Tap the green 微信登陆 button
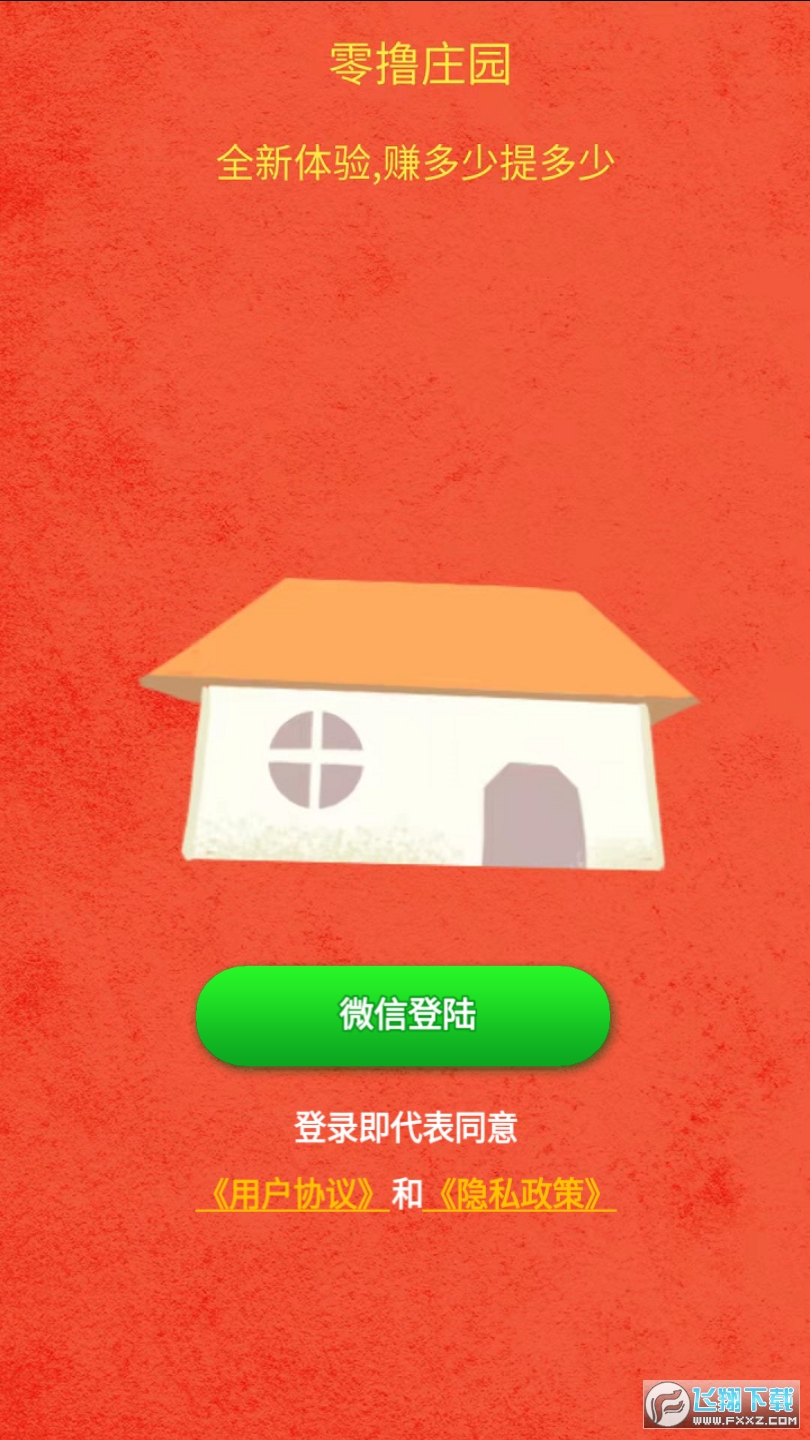Image resolution: width=810 pixels, height=1440 pixels. (x=402, y=1015)
